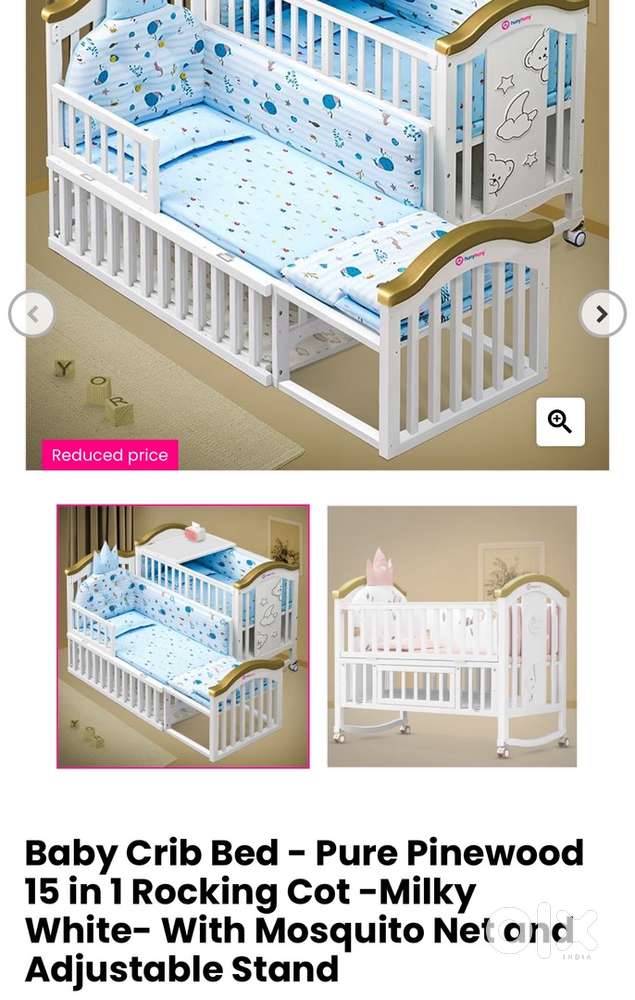Show the next product image

602,315
